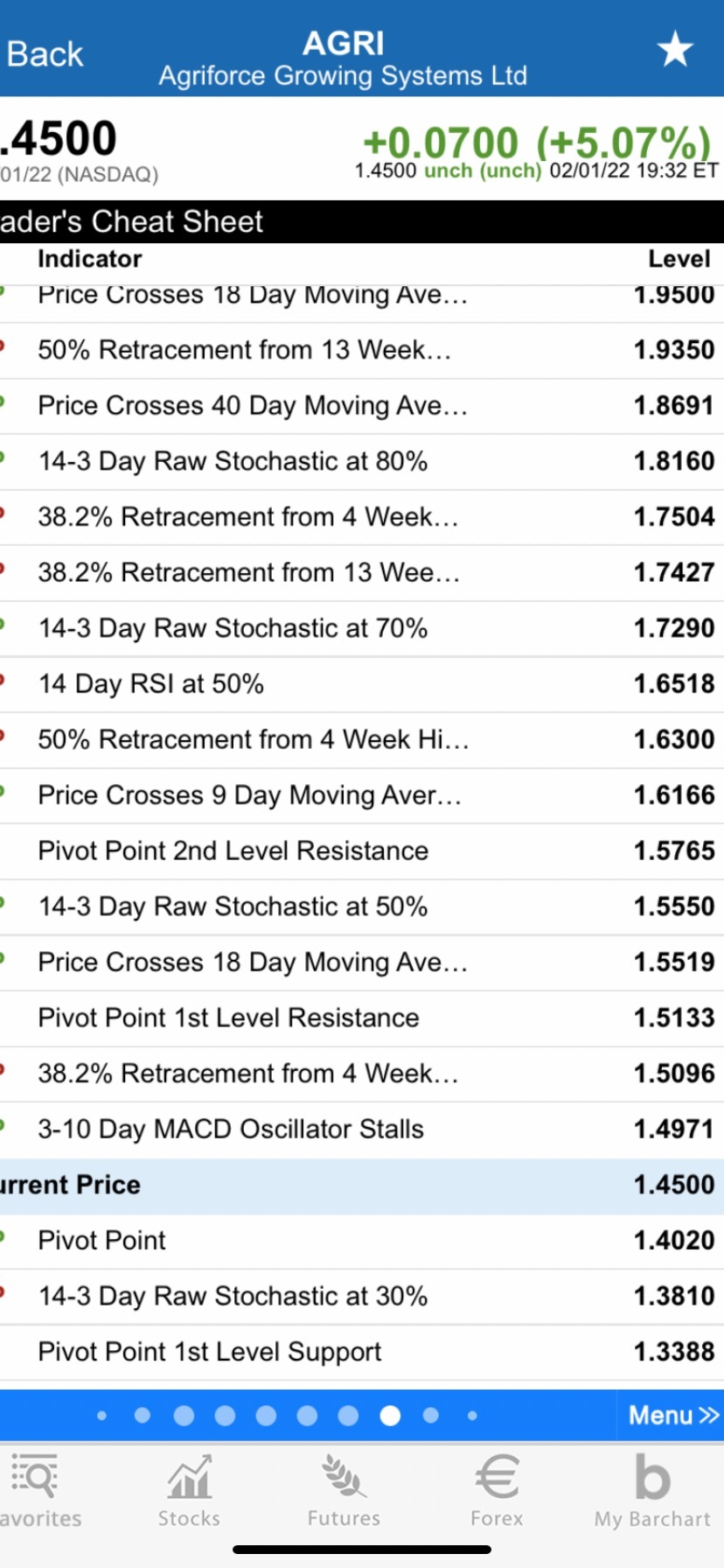
Task: Open the Menu at the bottom right
Action: (673, 1415)
